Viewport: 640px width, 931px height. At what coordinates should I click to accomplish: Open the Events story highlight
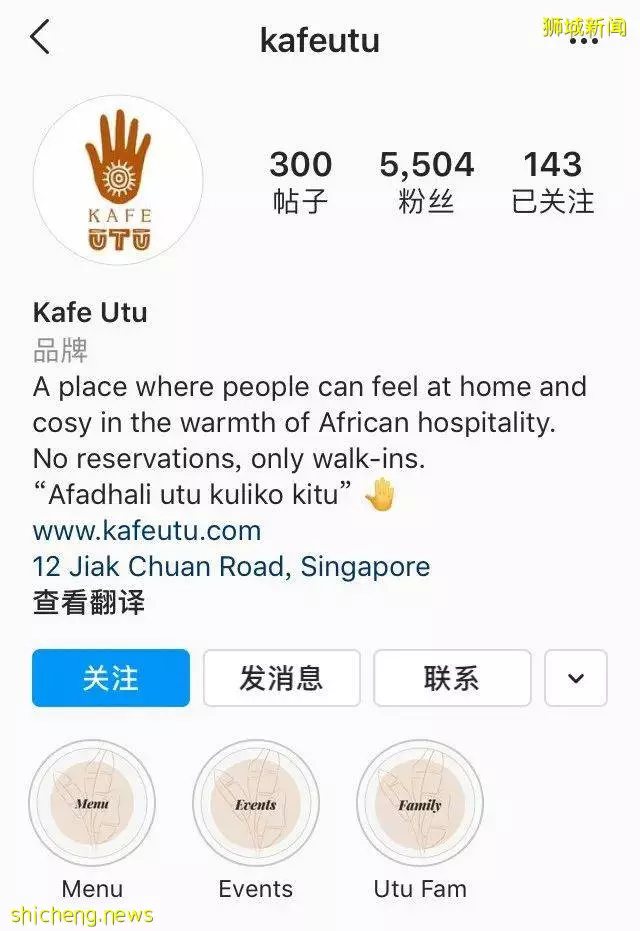(x=256, y=804)
